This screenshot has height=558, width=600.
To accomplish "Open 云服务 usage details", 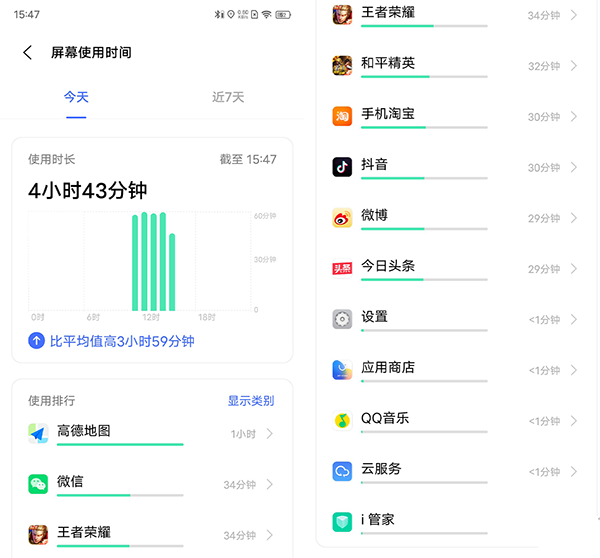I will [x=455, y=471].
